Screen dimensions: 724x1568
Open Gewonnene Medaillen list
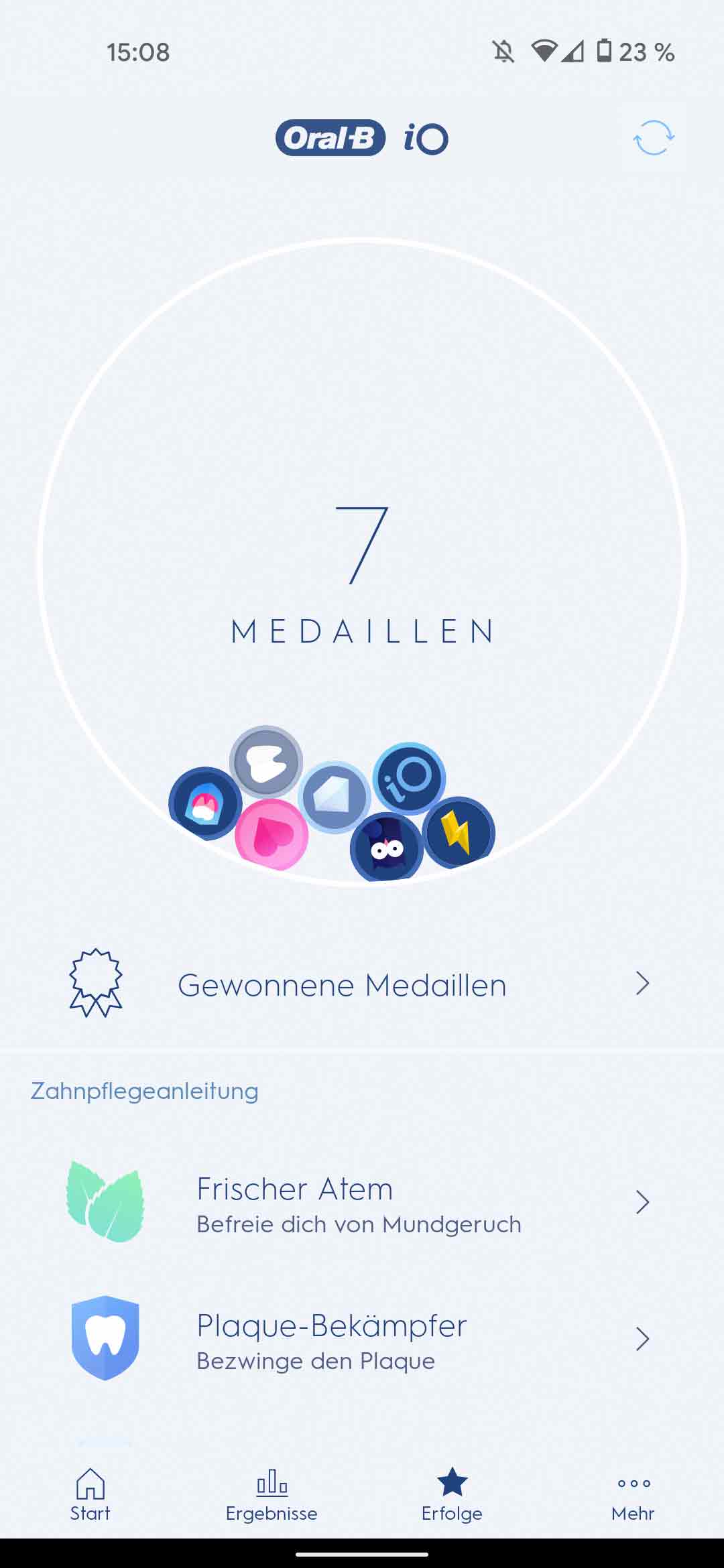[x=362, y=984]
